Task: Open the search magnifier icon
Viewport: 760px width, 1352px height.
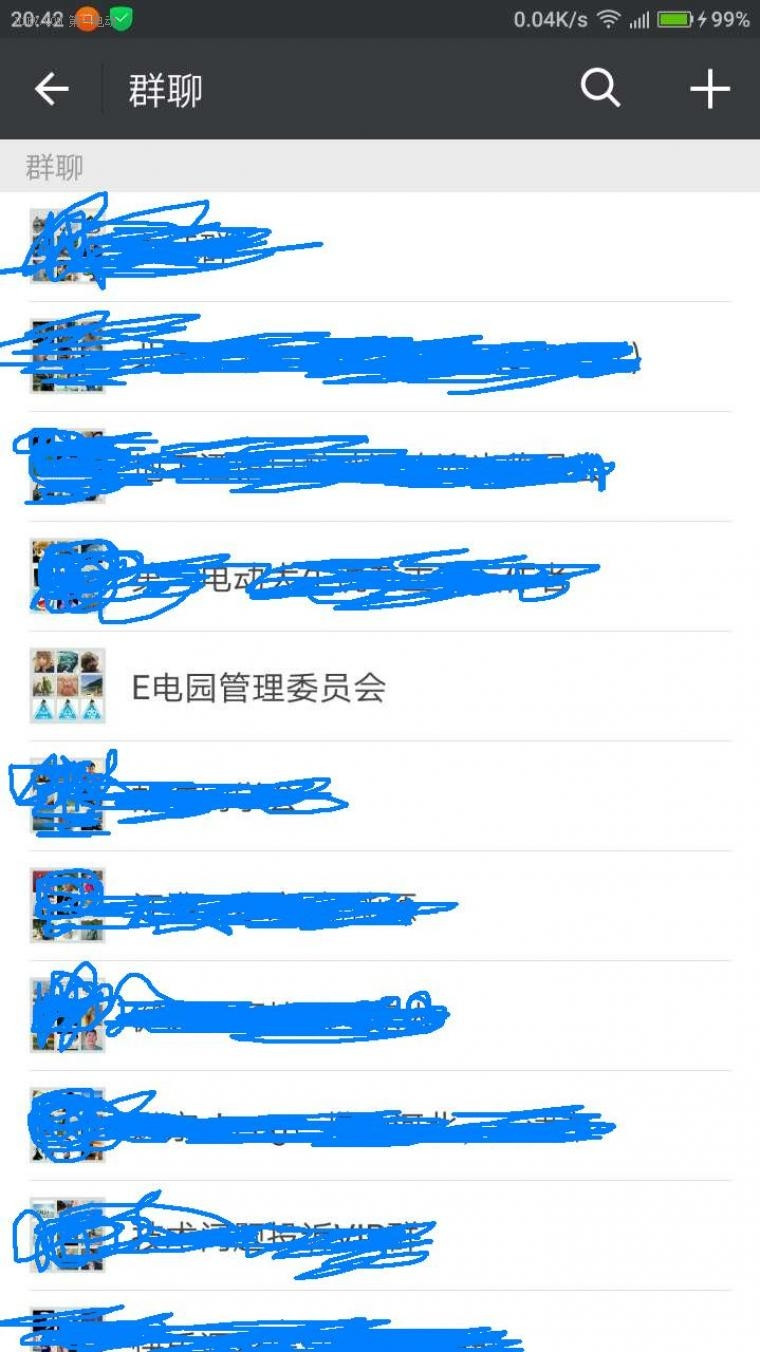Action: point(600,89)
